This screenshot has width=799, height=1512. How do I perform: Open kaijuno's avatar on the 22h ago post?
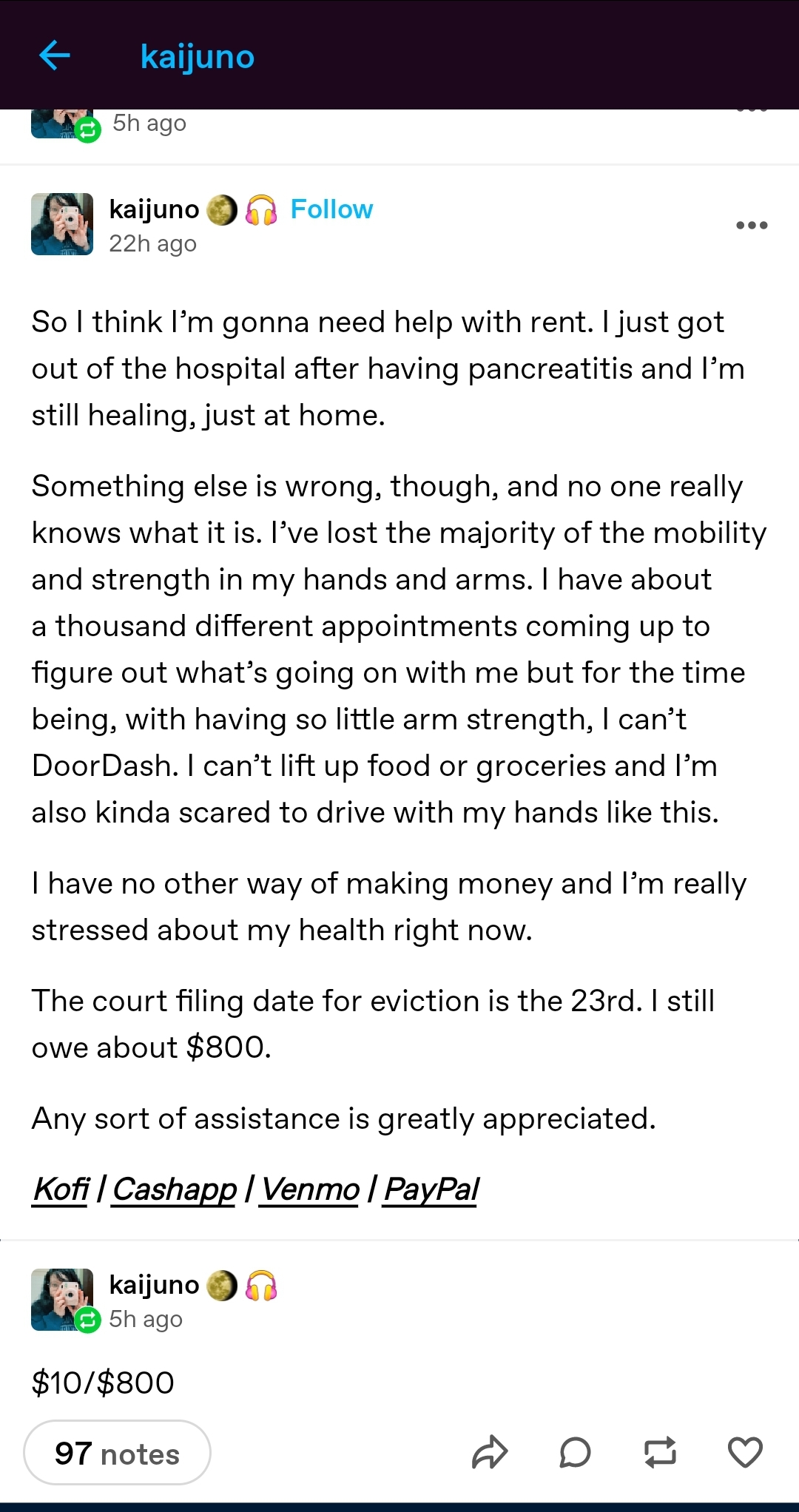[x=62, y=224]
